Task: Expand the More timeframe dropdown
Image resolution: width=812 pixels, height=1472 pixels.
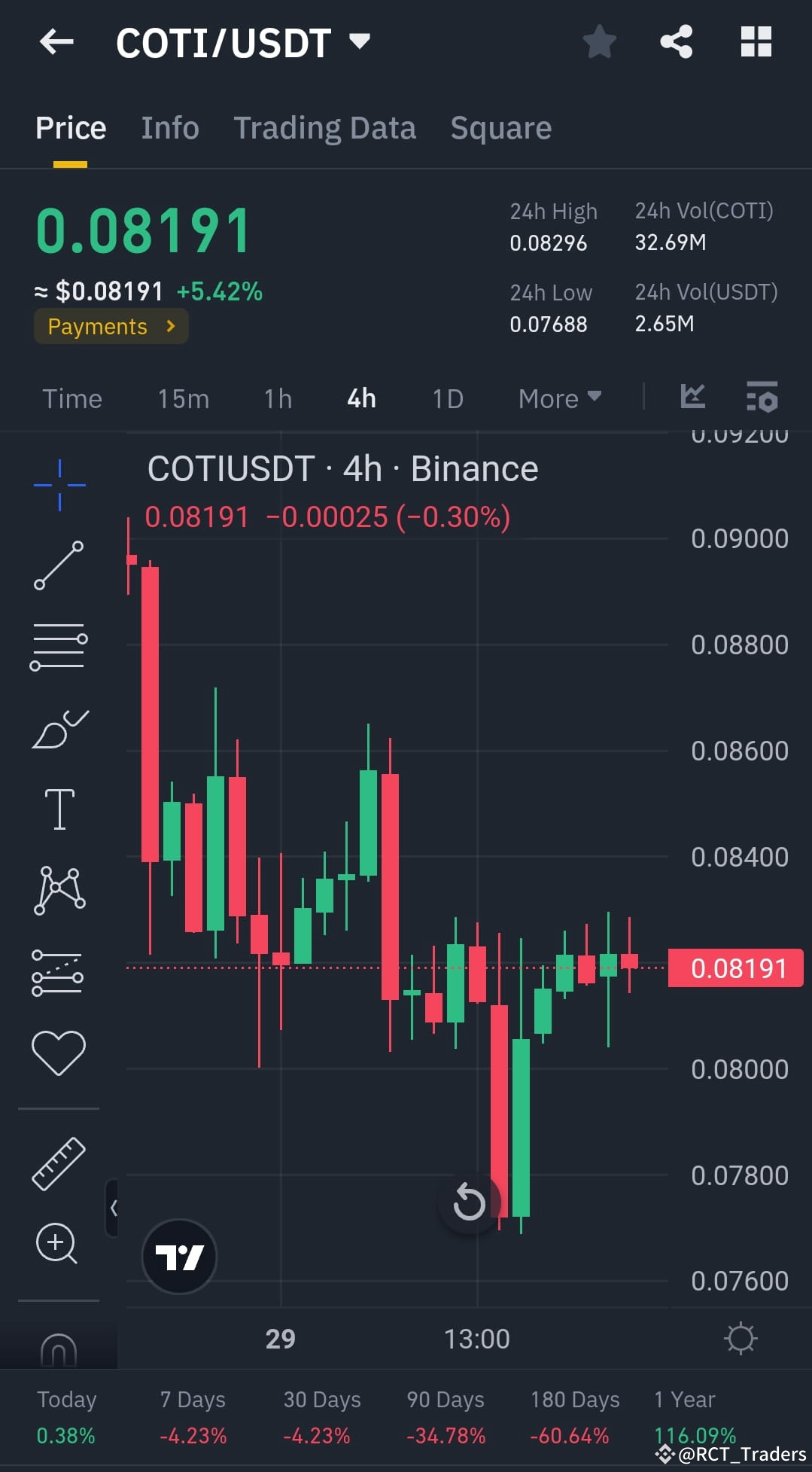Action: pyautogui.click(x=559, y=398)
